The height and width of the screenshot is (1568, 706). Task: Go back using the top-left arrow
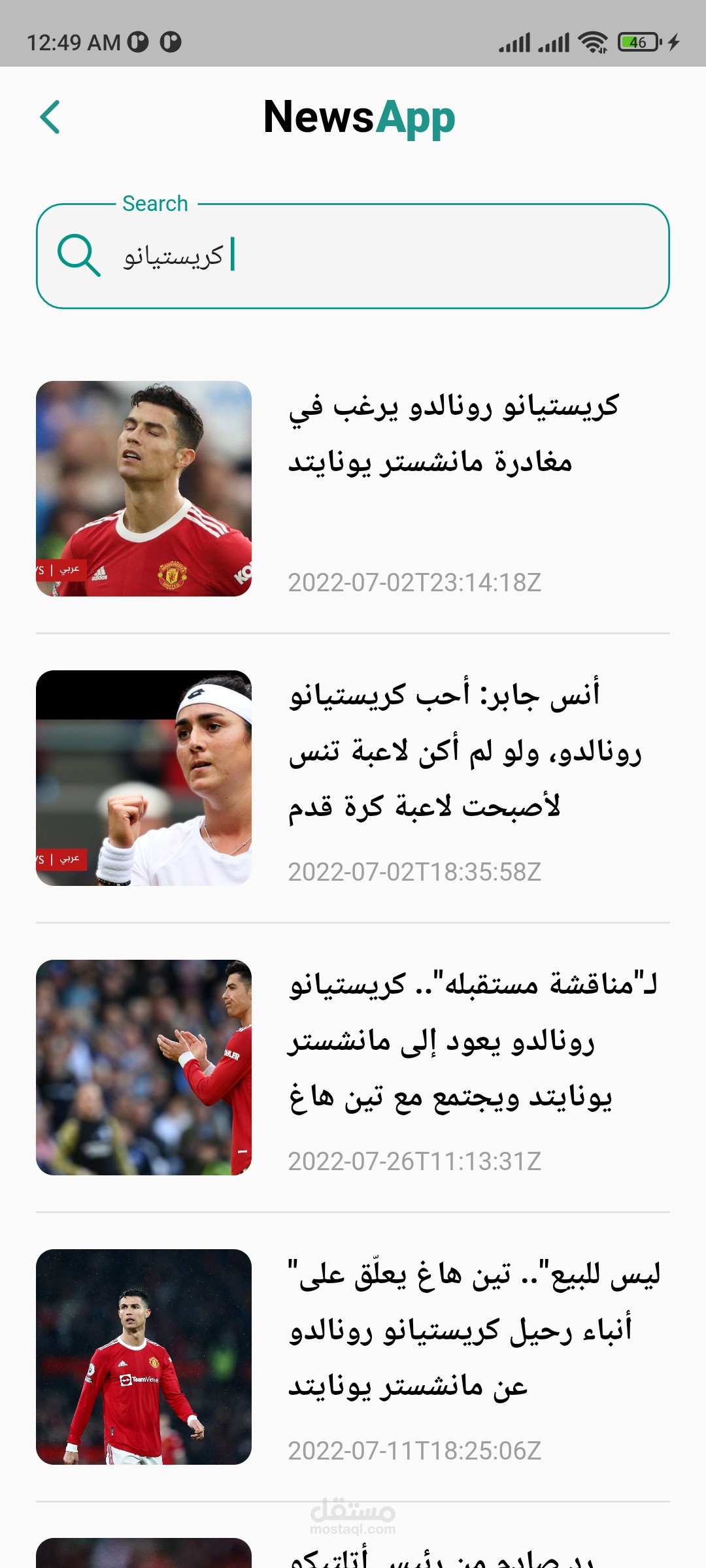coord(50,118)
